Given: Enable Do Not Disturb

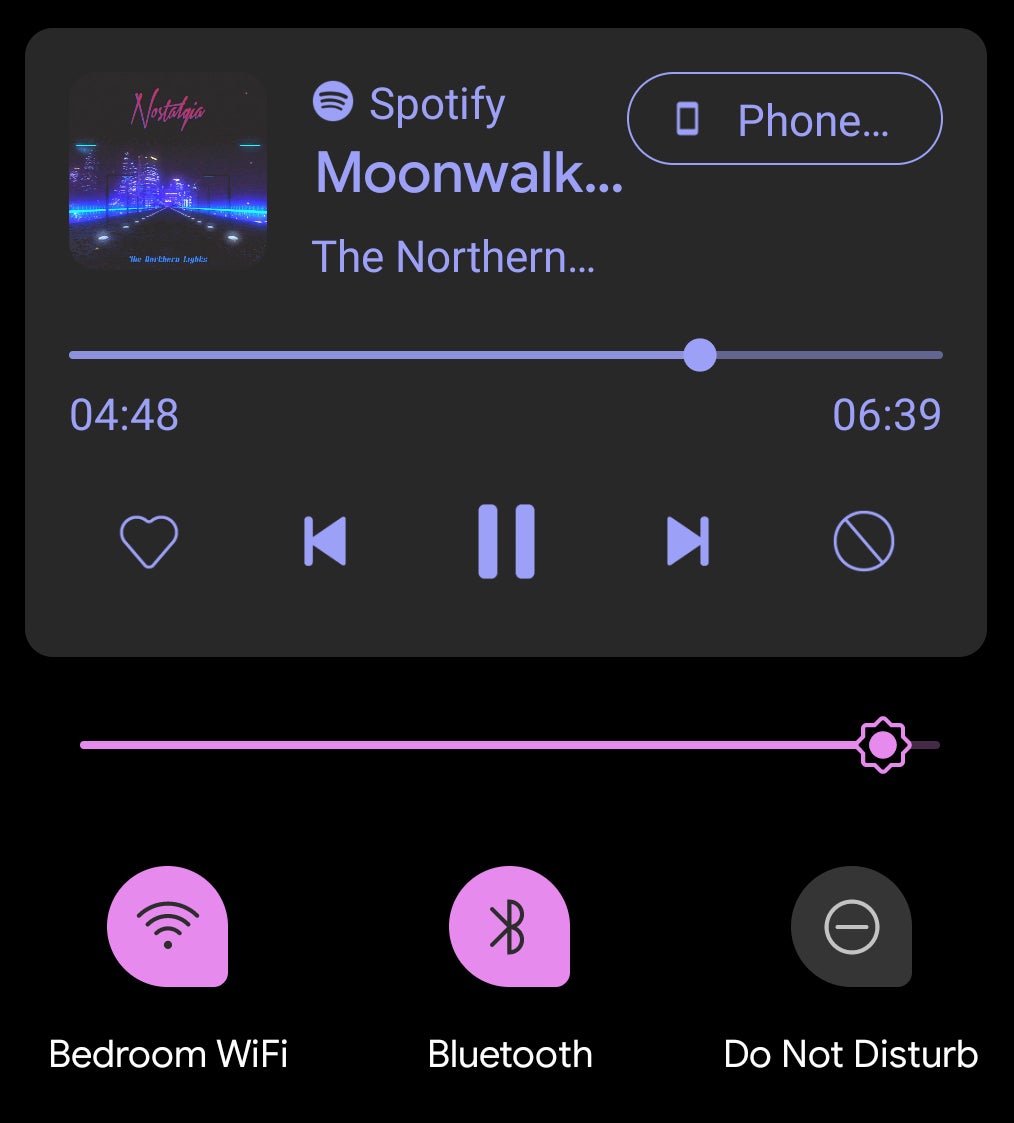Looking at the screenshot, I should 851,926.
